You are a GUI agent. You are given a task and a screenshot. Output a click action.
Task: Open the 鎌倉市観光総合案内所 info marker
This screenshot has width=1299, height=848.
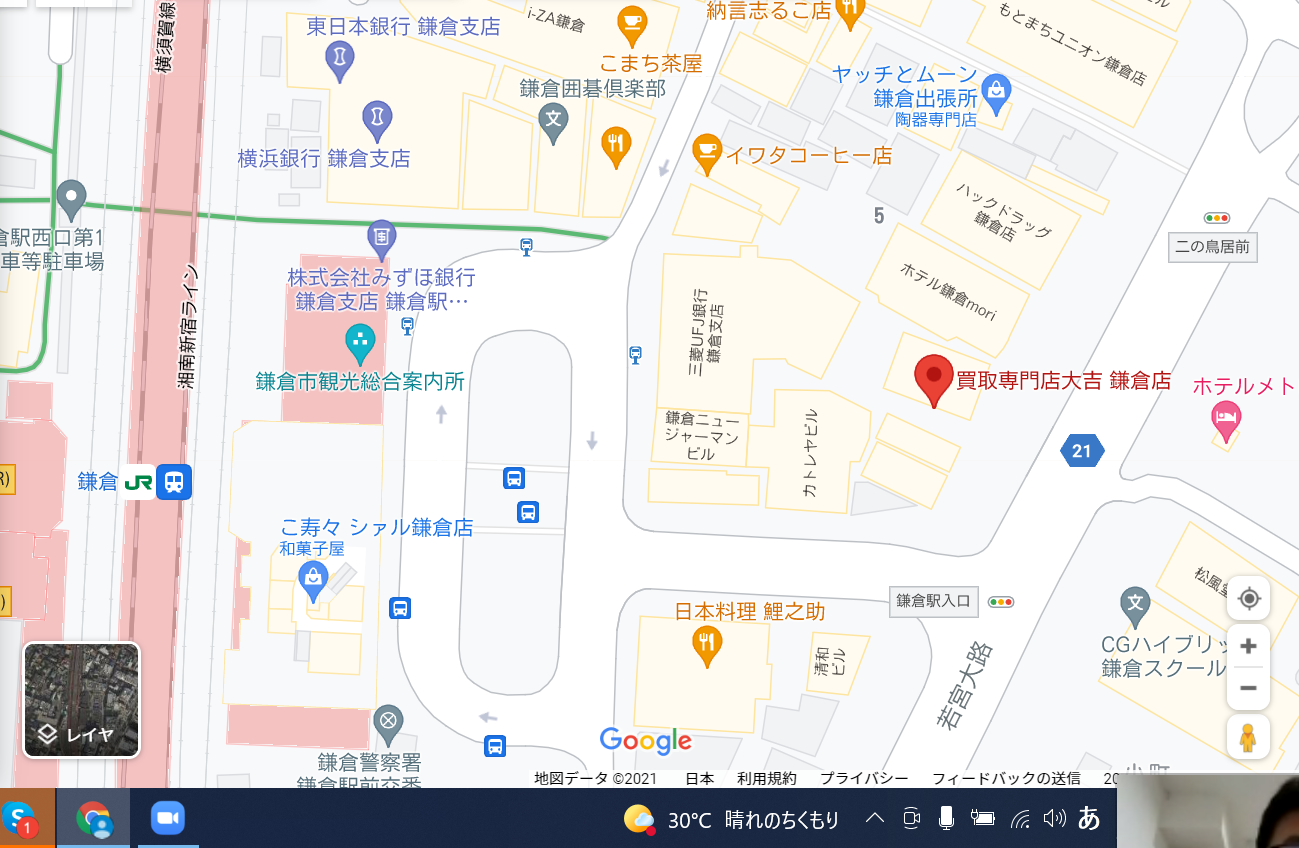pyautogui.click(x=360, y=342)
